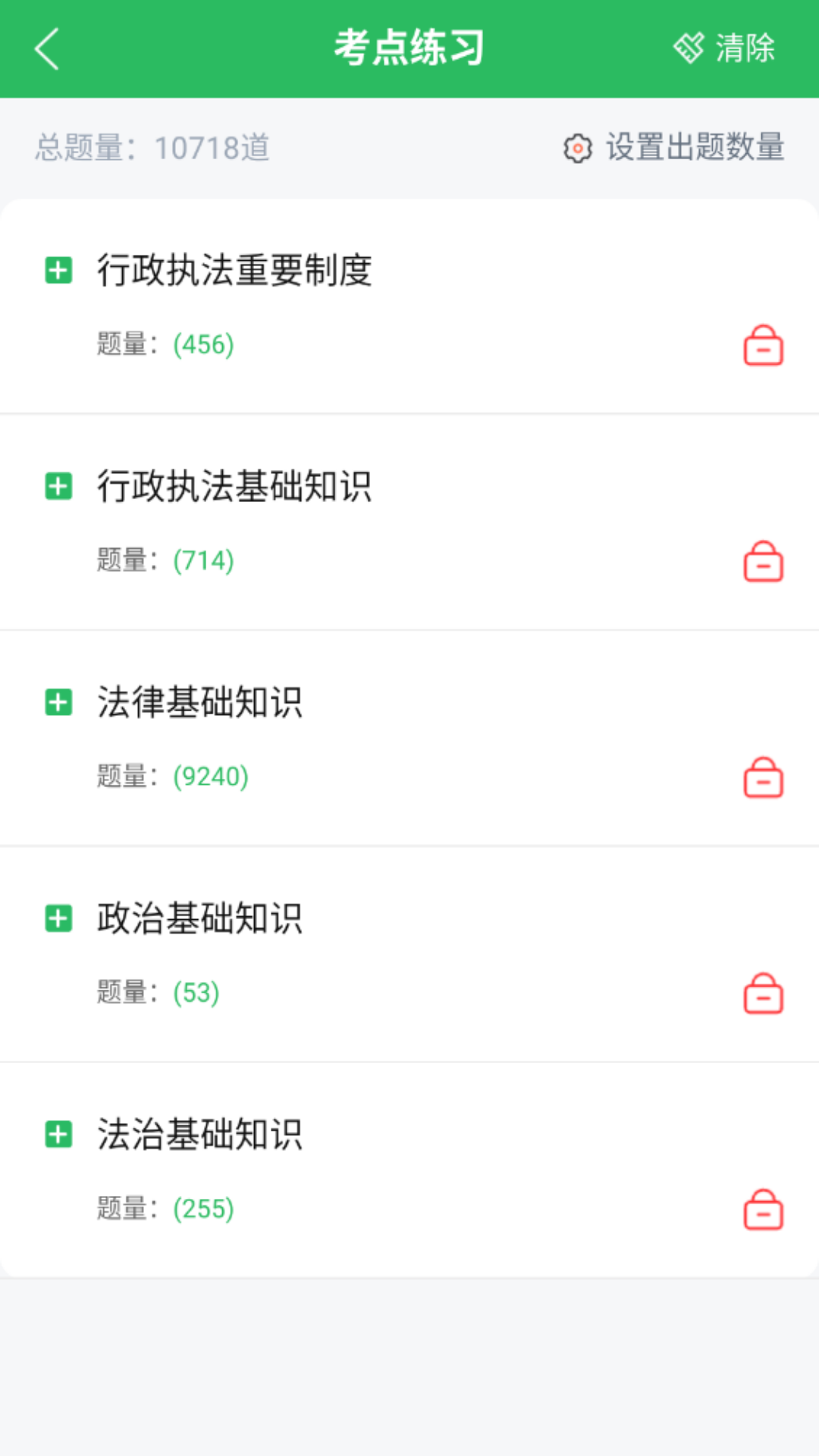Image resolution: width=819 pixels, height=1456 pixels.
Task: Tap the lock icon for 政治基础知识
Action: click(x=763, y=993)
